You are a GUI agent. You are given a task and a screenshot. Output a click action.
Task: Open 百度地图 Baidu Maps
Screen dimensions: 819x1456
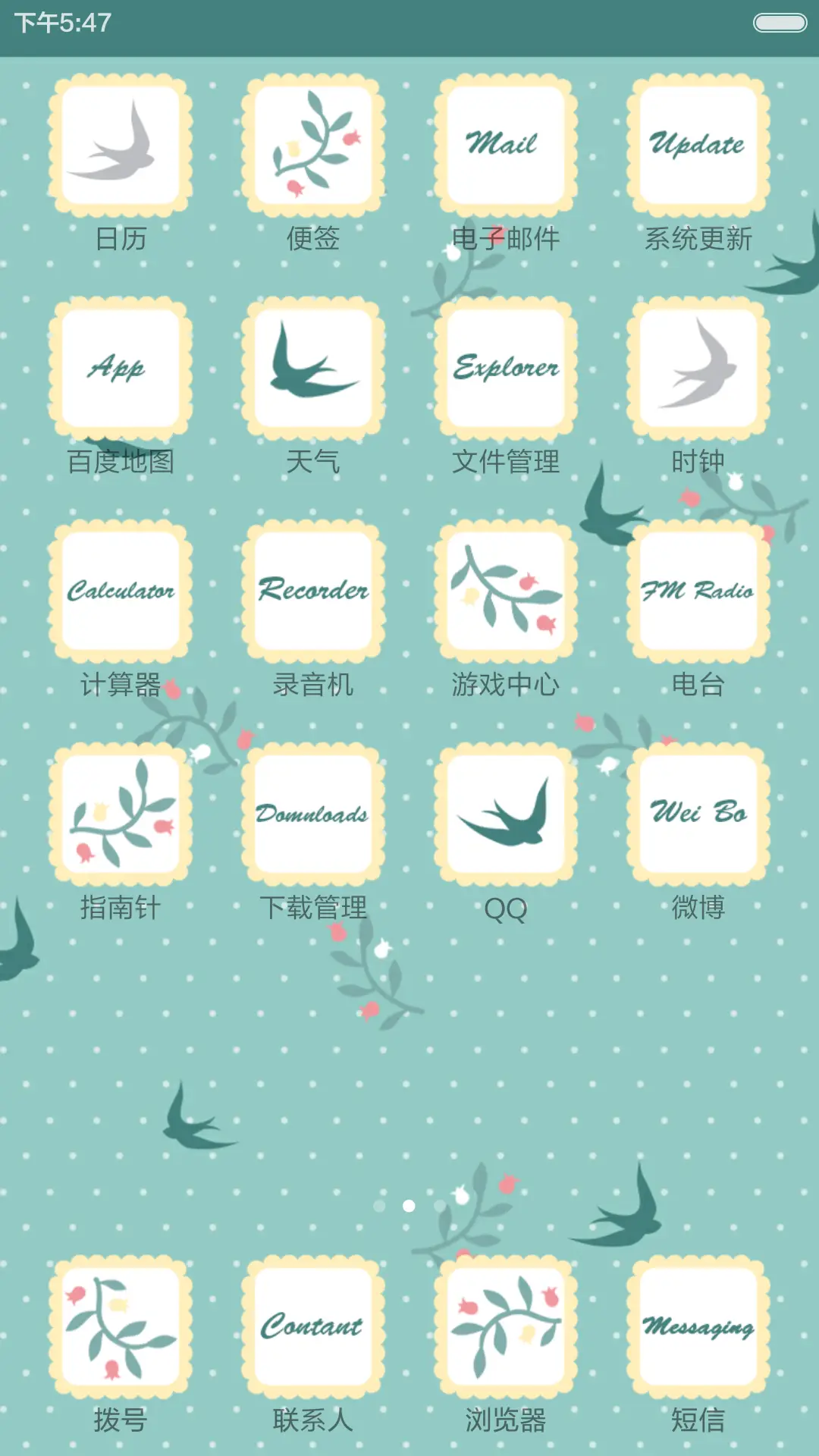click(x=121, y=368)
